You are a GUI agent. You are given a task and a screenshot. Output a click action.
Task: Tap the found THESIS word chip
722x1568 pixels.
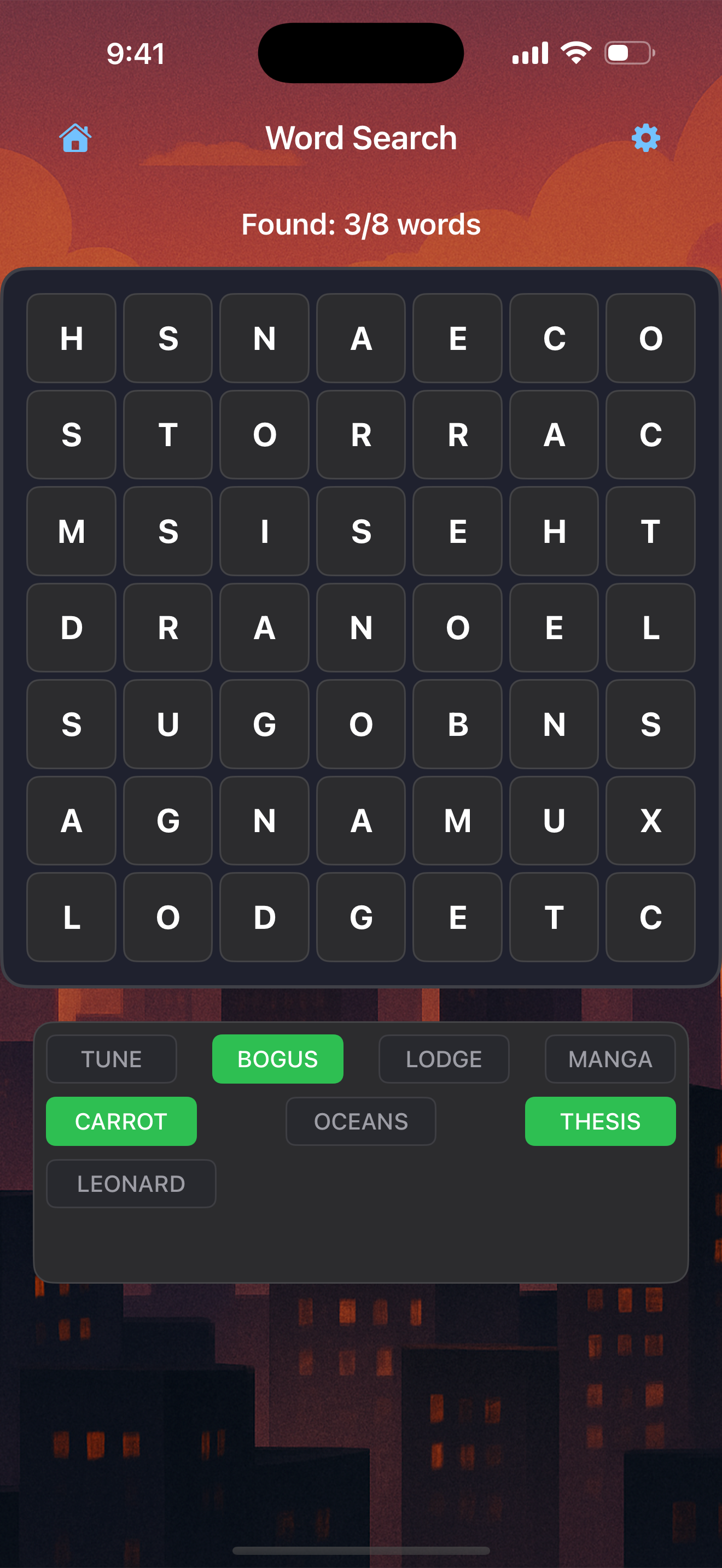coord(599,1121)
